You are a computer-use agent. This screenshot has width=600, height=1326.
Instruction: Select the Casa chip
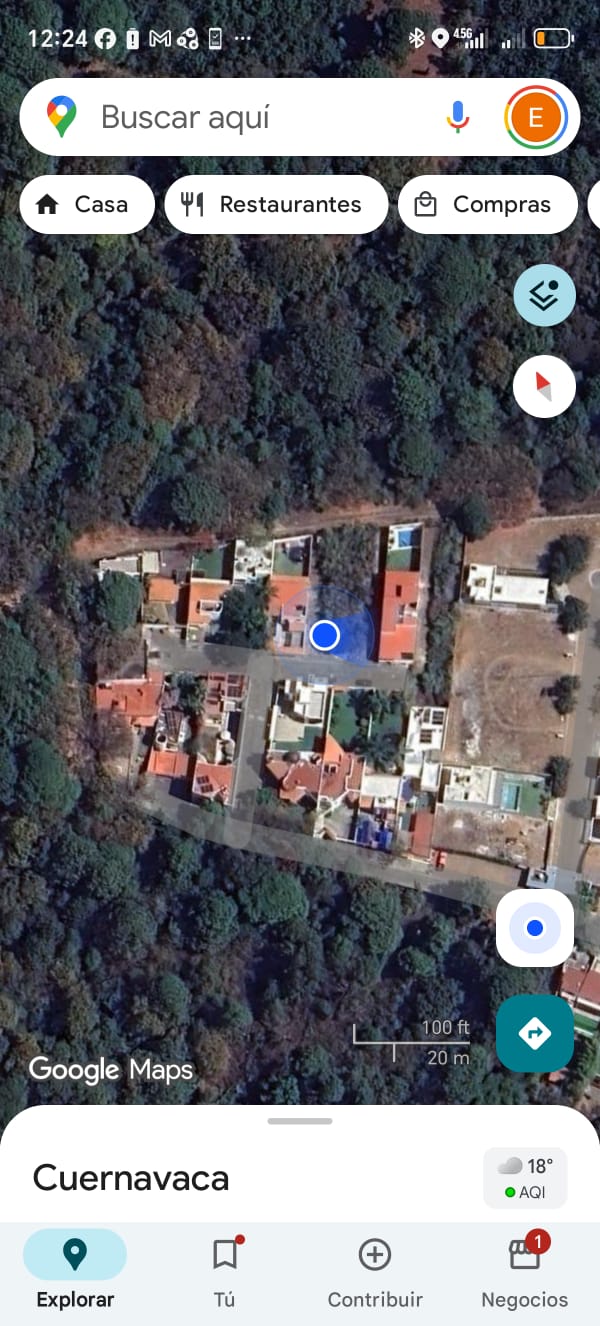coord(87,205)
